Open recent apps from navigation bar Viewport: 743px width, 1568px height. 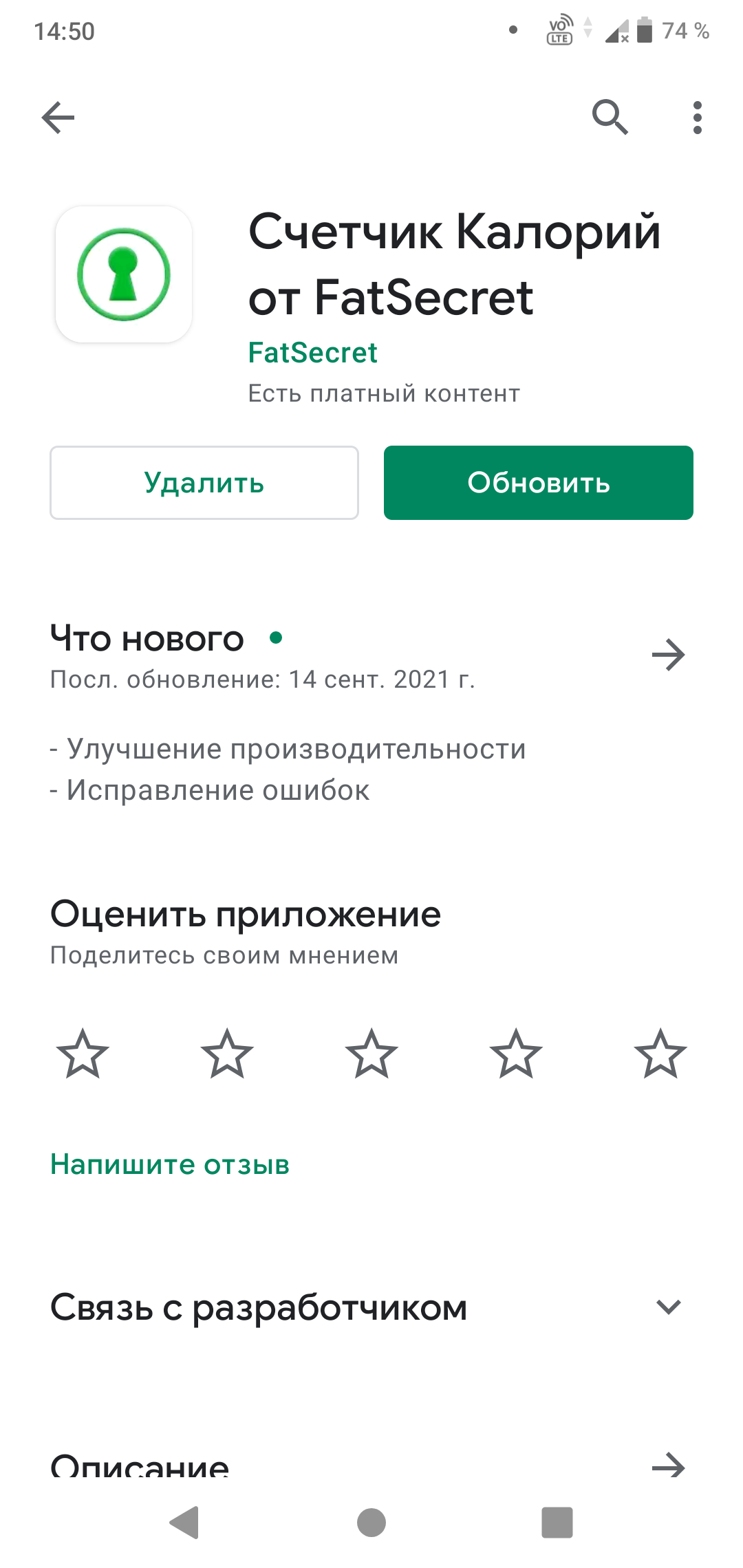(557, 1522)
